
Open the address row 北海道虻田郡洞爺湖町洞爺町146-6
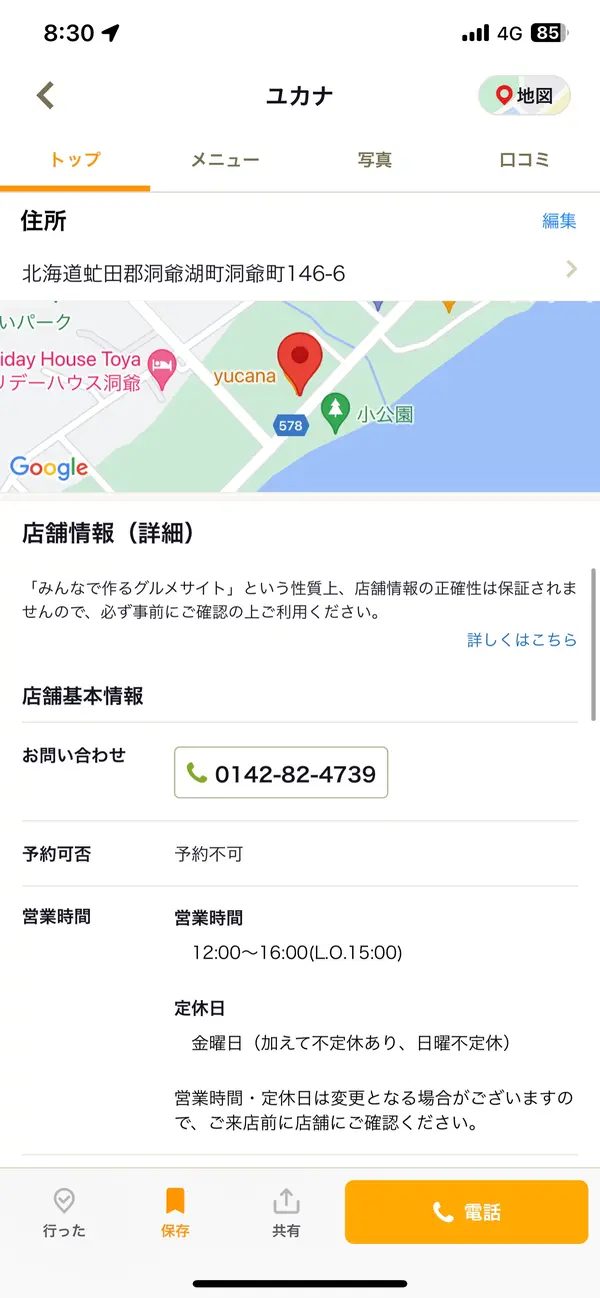point(290,272)
